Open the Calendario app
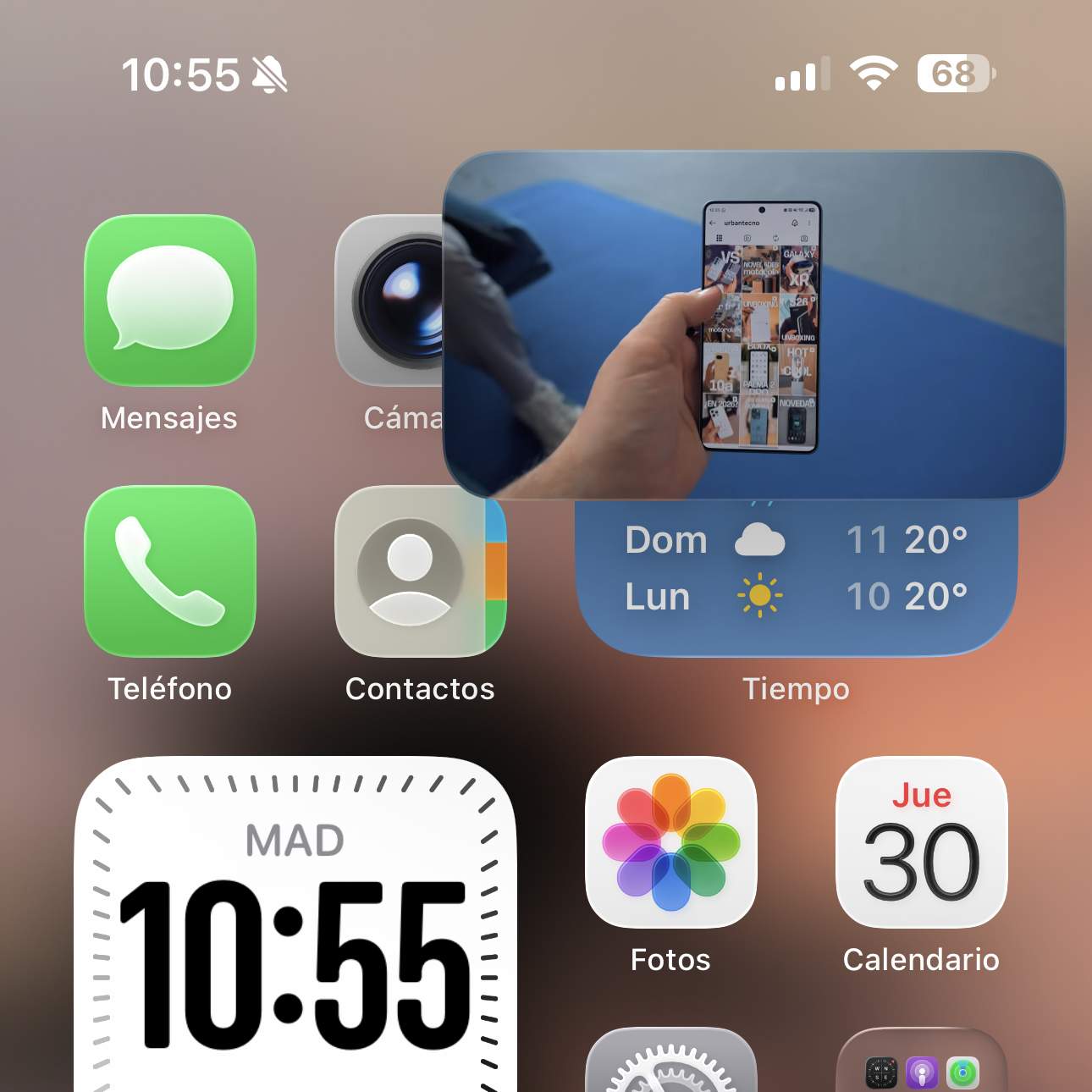 pyautogui.click(x=921, y=842)
